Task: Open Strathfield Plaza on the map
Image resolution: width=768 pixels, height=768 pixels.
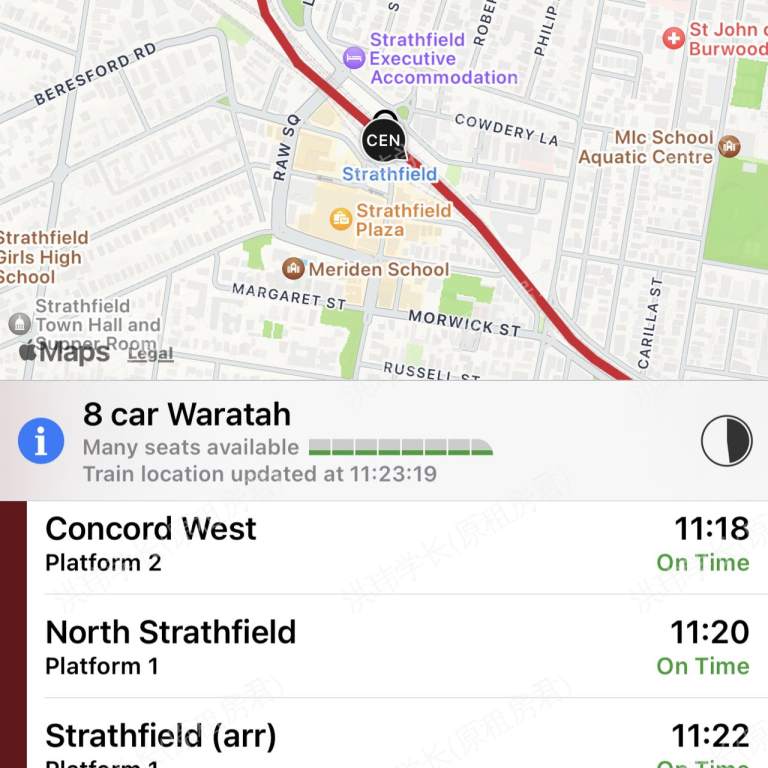Action: (x=342, y=219)
